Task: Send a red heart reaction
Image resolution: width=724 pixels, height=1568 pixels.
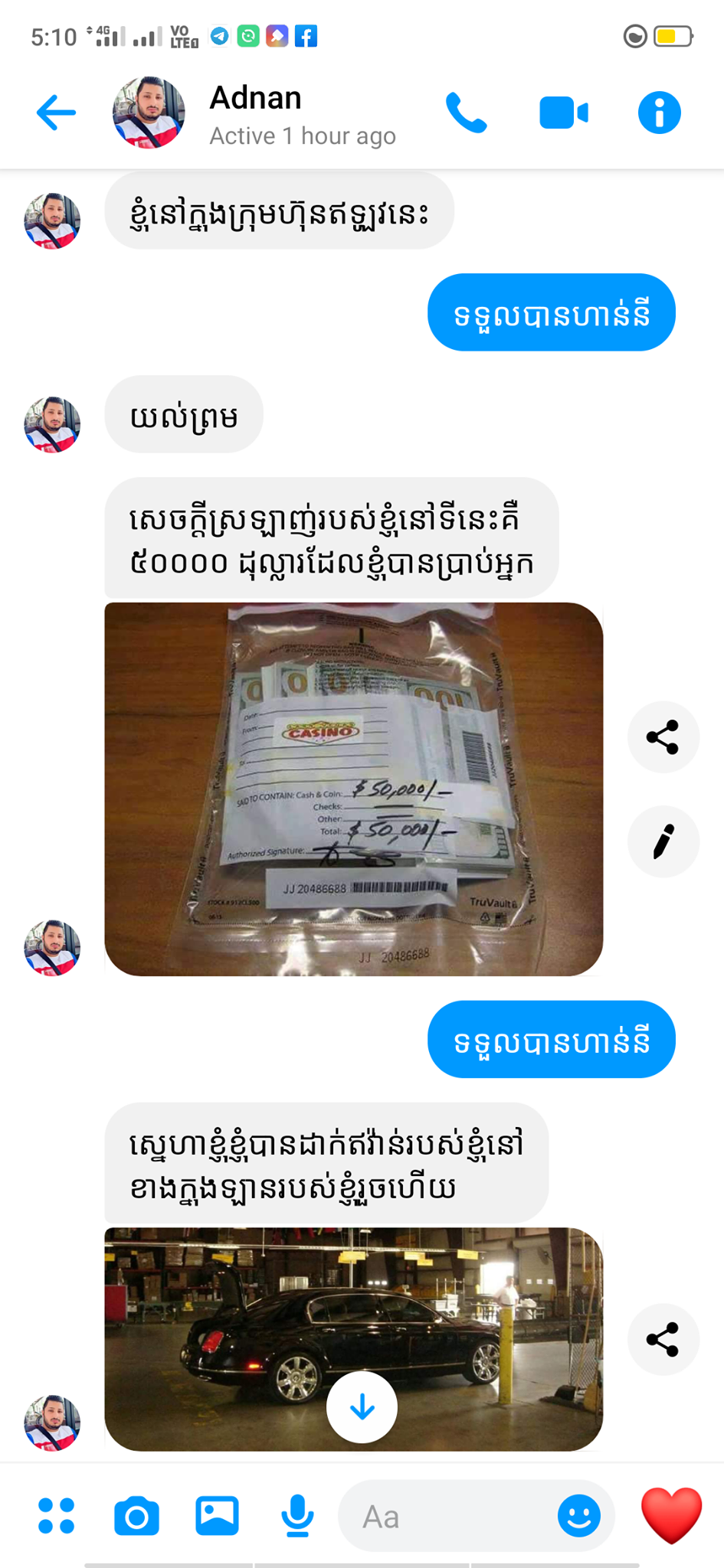Action: pyautogui.click(x=671, y=1516)
